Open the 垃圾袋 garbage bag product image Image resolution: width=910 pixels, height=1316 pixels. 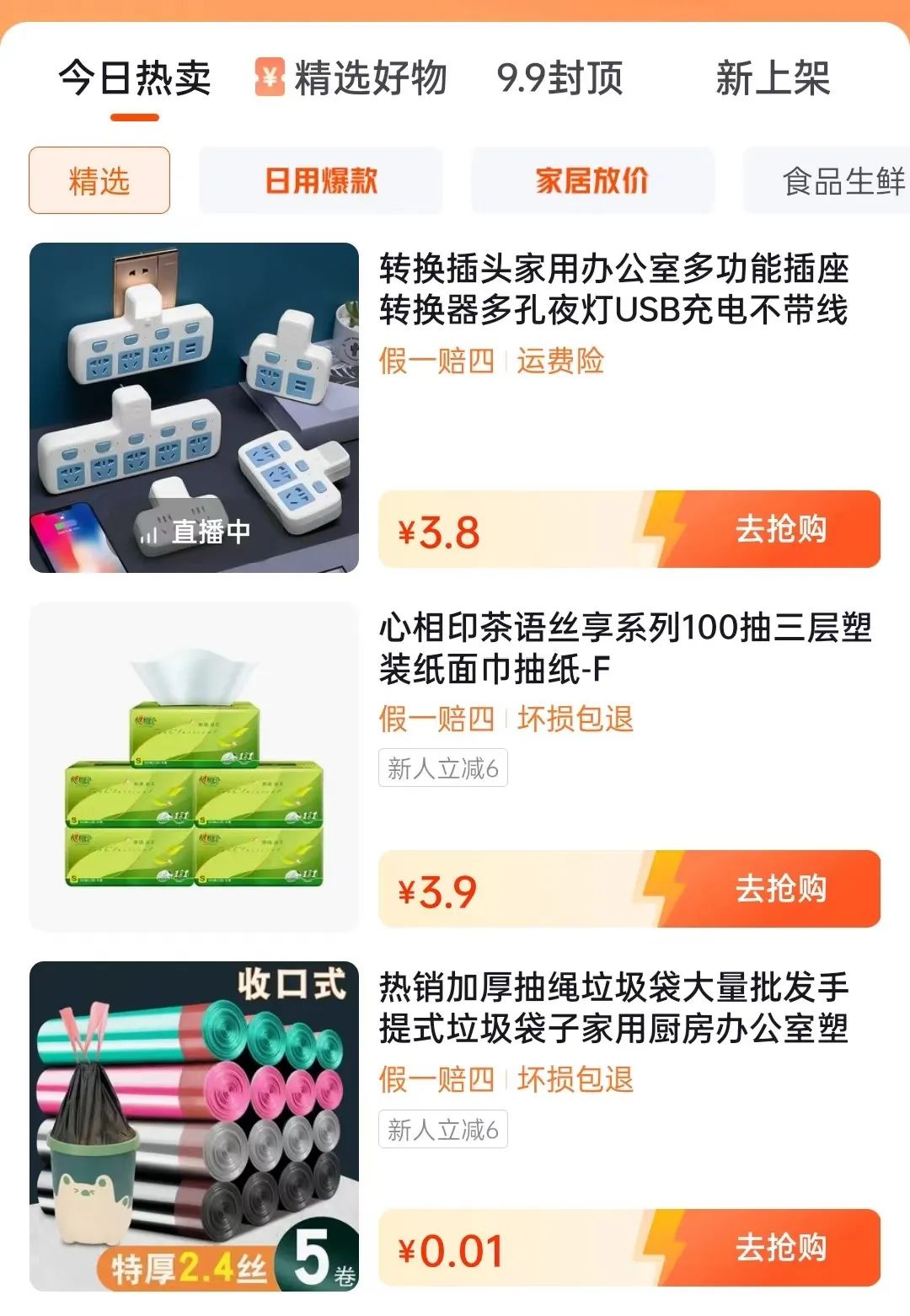pos(194,1126)
